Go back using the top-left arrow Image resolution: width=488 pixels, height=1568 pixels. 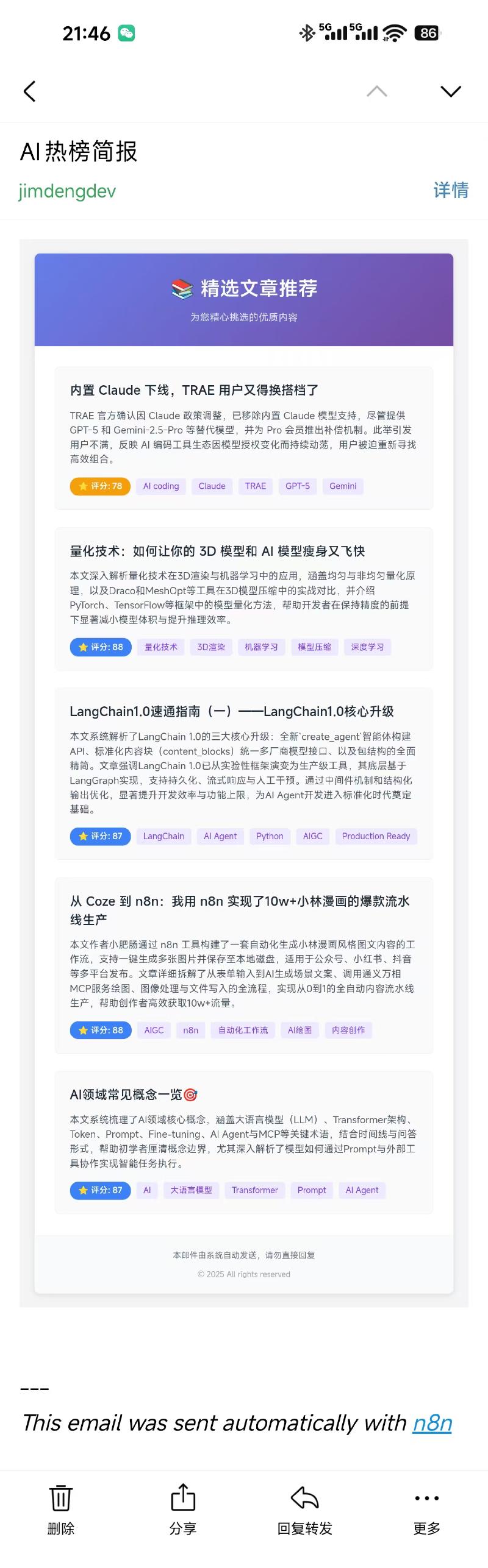pyautogui.click(x=29, y=91)
